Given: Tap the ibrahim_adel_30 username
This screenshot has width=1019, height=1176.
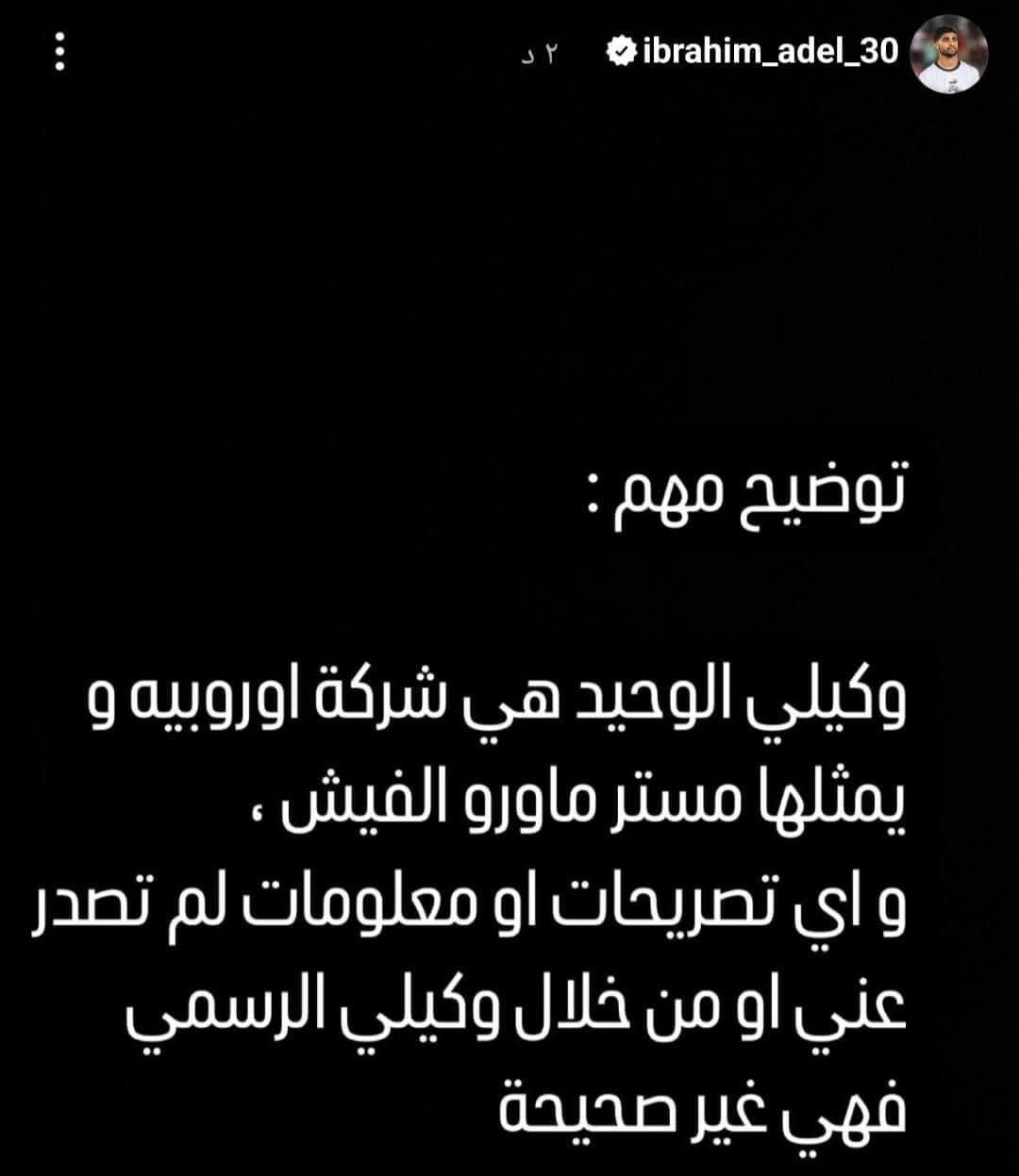Looking at the screenshot, I should 769,53.
